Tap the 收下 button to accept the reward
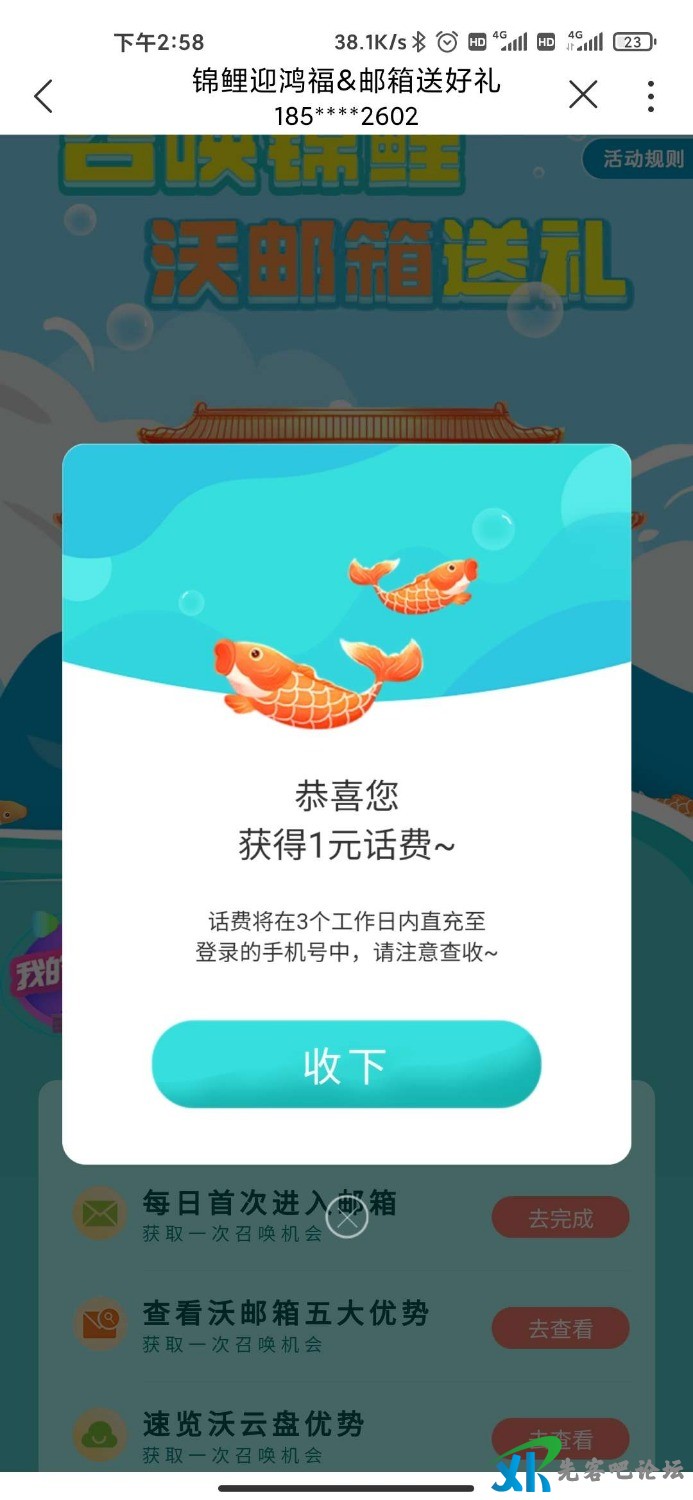 (346, 1064)
